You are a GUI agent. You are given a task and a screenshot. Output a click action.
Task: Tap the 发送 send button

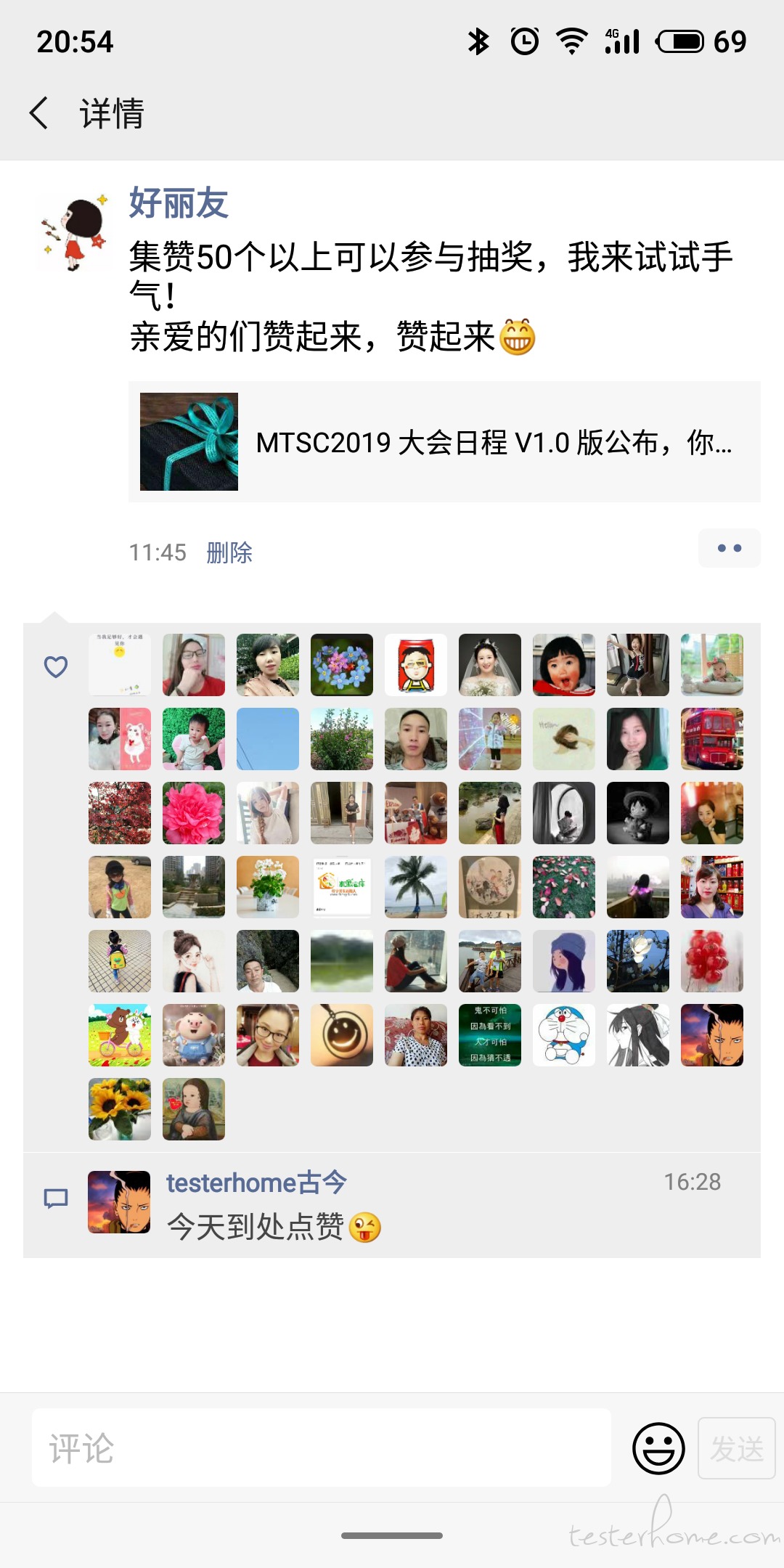pyautogui.click(x=736, y=1448)
